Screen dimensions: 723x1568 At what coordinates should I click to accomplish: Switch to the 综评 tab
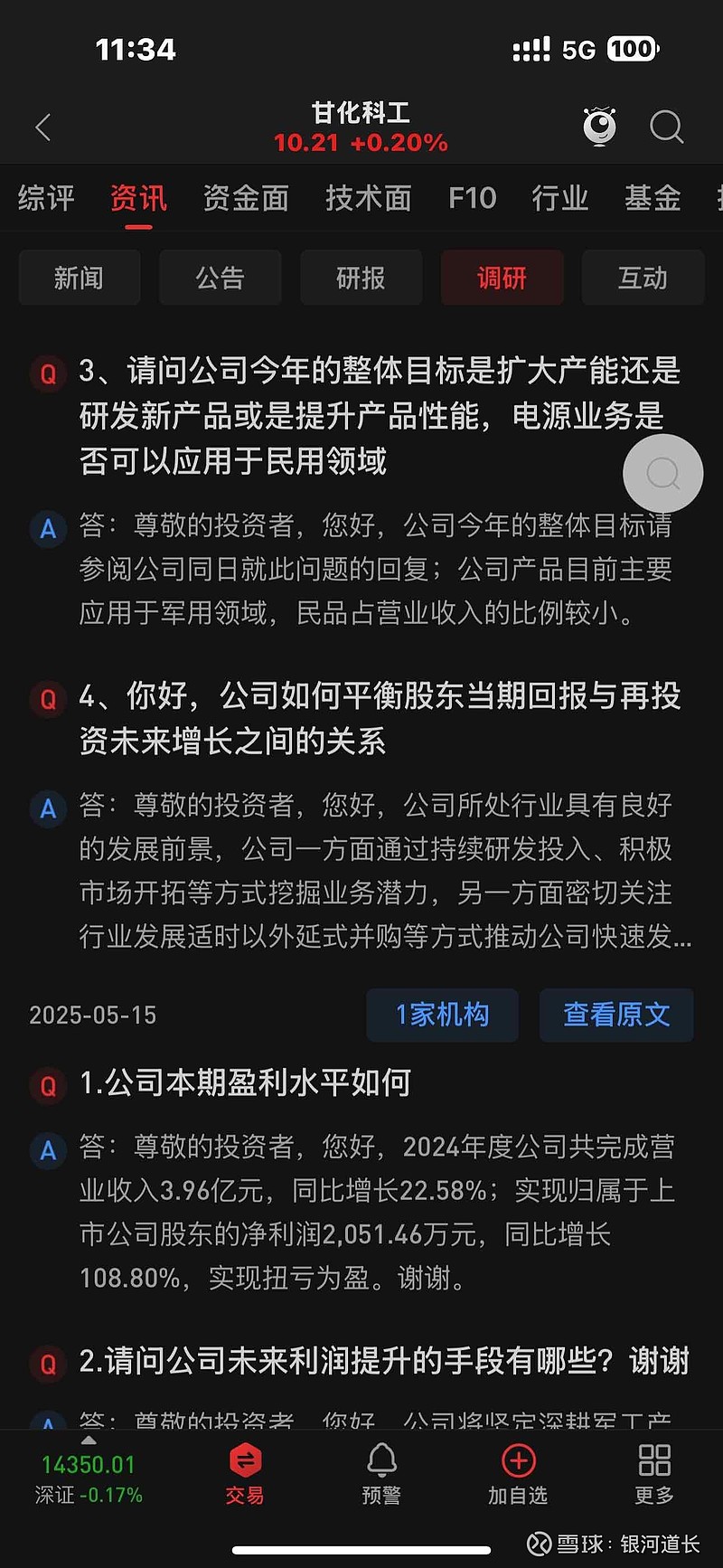45,198
